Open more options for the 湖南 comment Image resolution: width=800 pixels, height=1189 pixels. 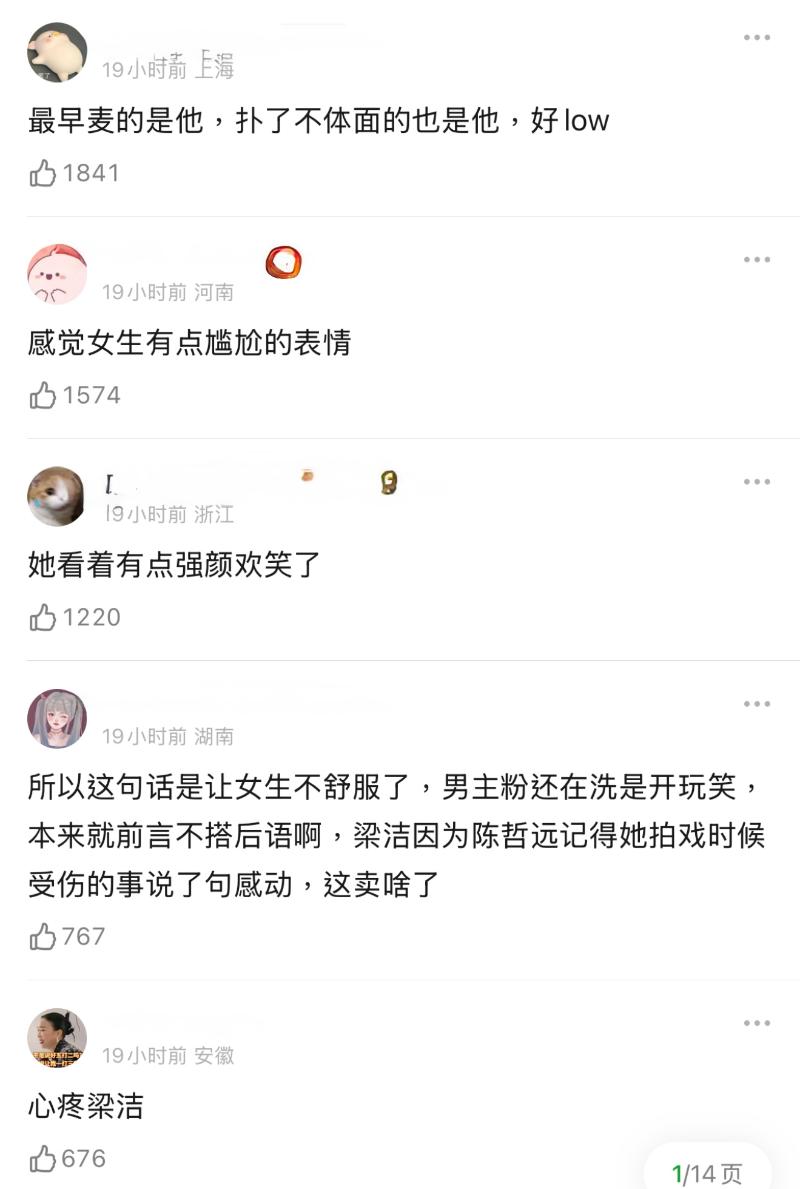757,704
